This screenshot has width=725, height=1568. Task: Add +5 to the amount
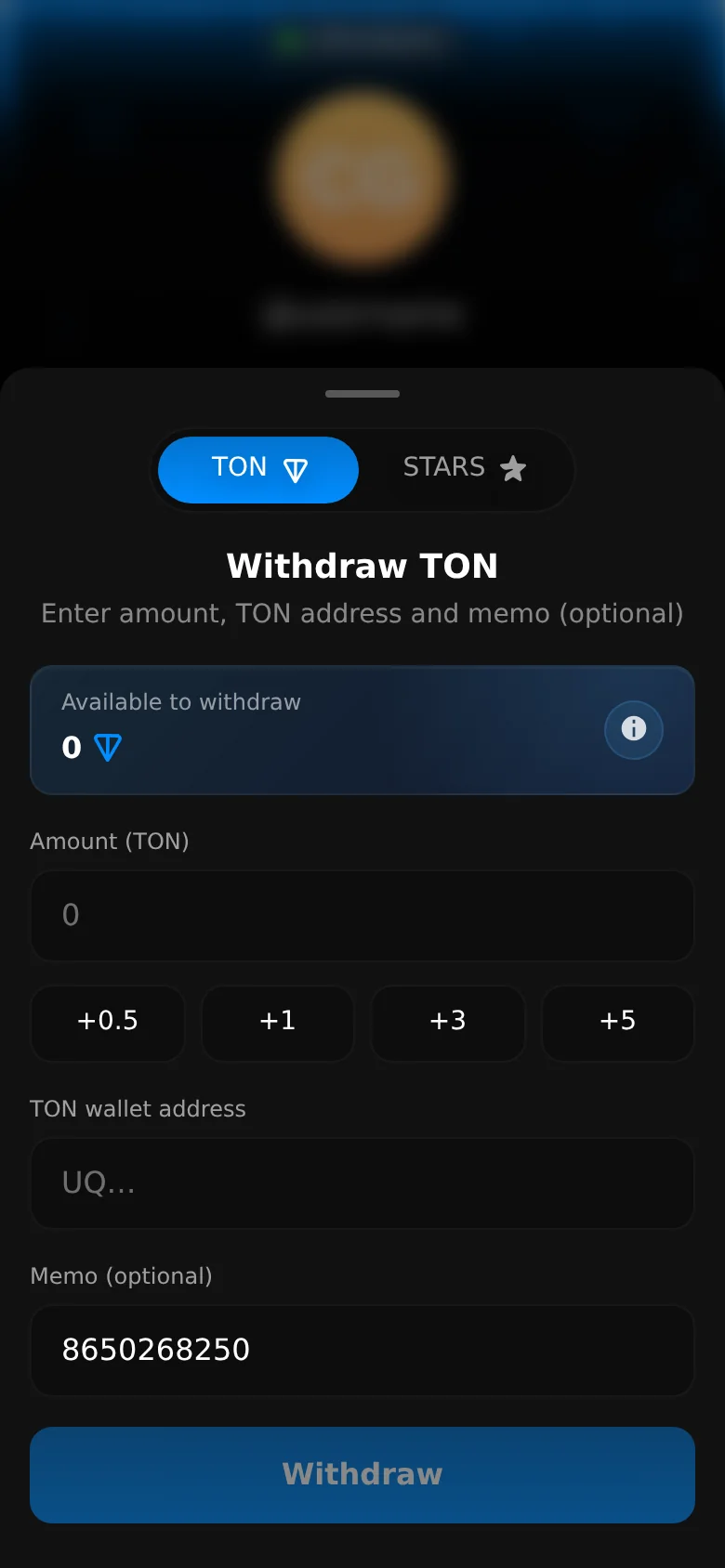618,1023
